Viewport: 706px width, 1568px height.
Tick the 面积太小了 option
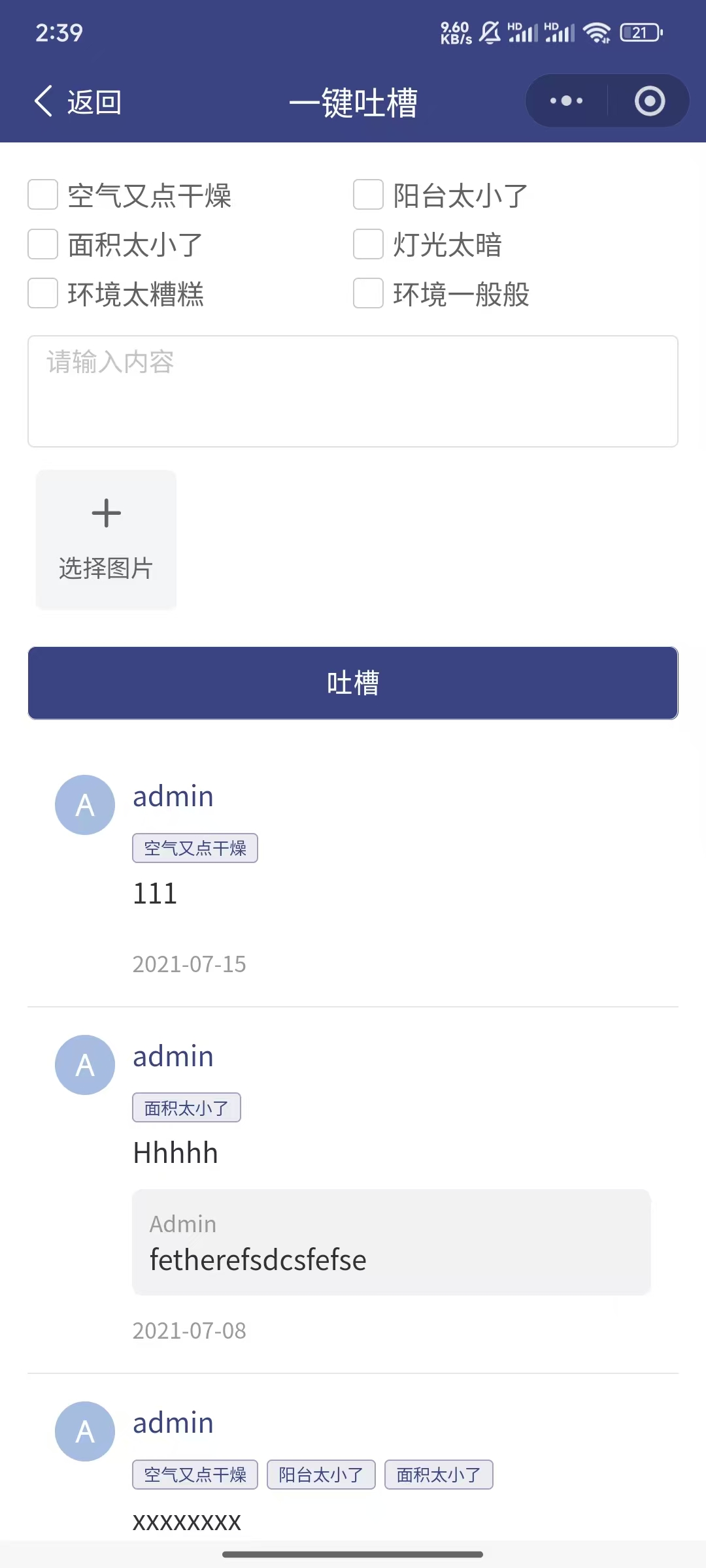(43, 244)
